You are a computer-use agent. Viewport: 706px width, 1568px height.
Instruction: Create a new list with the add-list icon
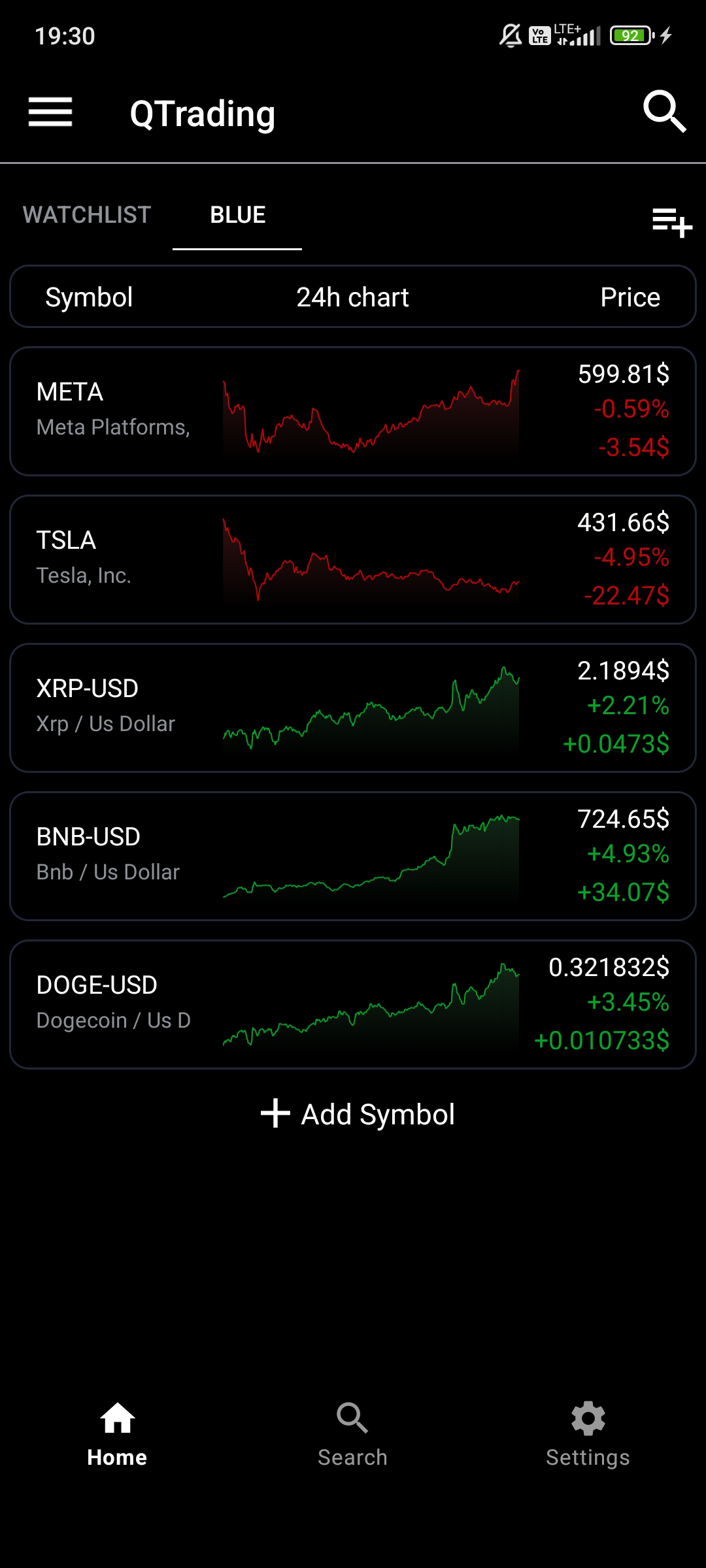[672, 223]
